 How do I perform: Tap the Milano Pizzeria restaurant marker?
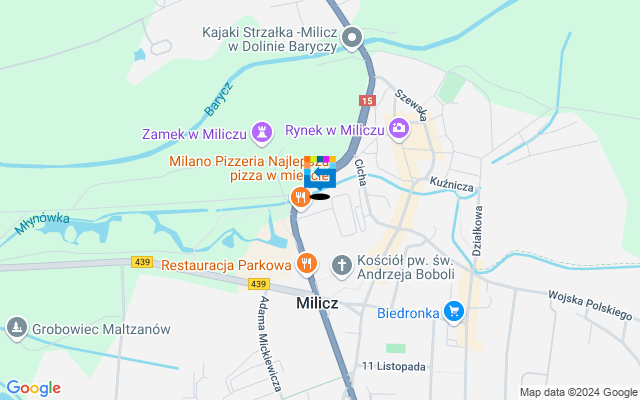pos(299,197)
